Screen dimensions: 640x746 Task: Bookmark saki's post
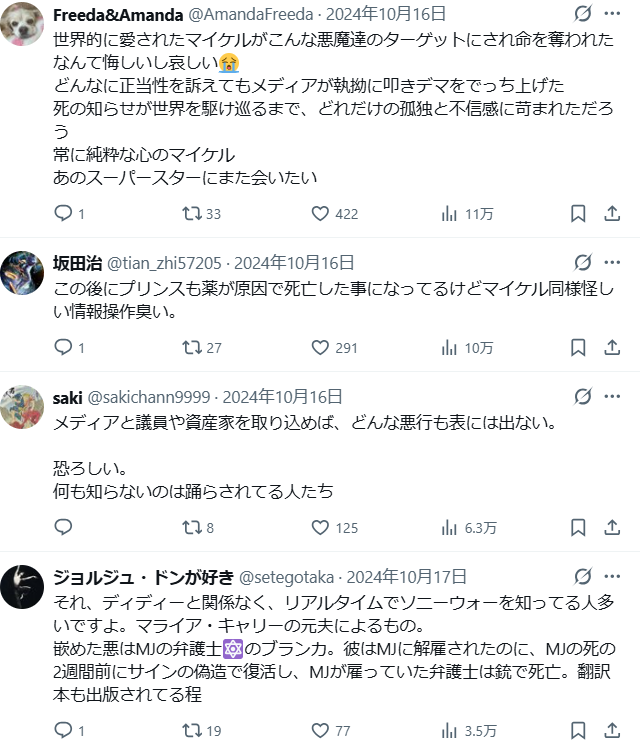click(x=578, y=527)
